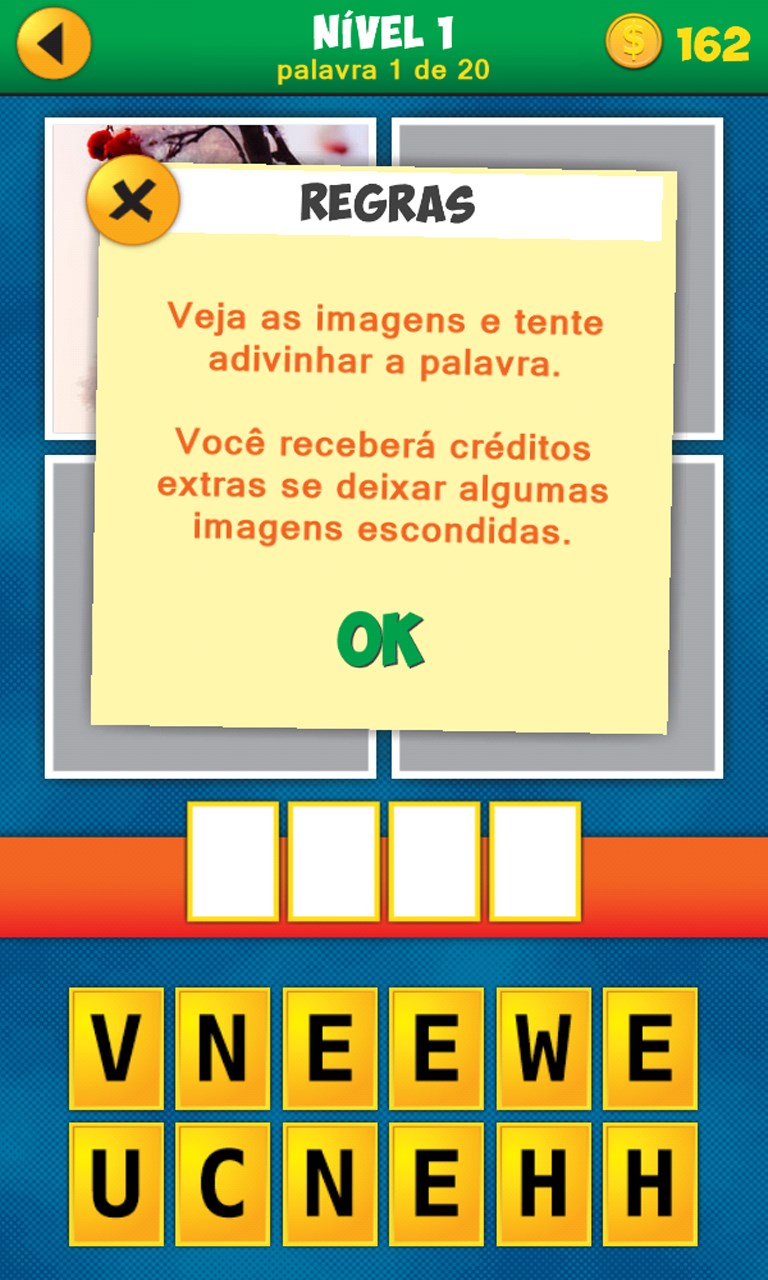Choose the letter U tile
768x1280 pixels.
[x=116, y=1183]
